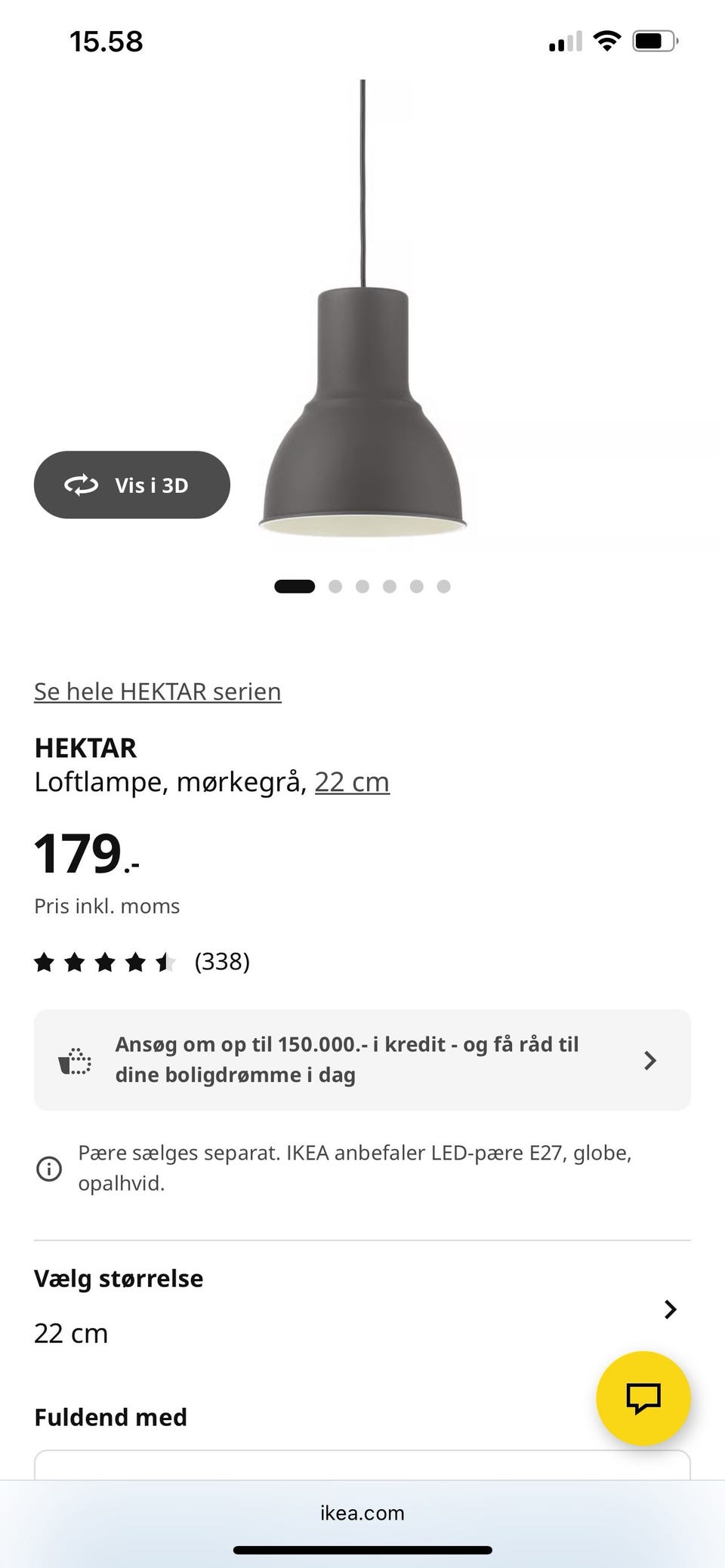
Task: Jump to the second image indicator dot
Action: pos(335,587)
